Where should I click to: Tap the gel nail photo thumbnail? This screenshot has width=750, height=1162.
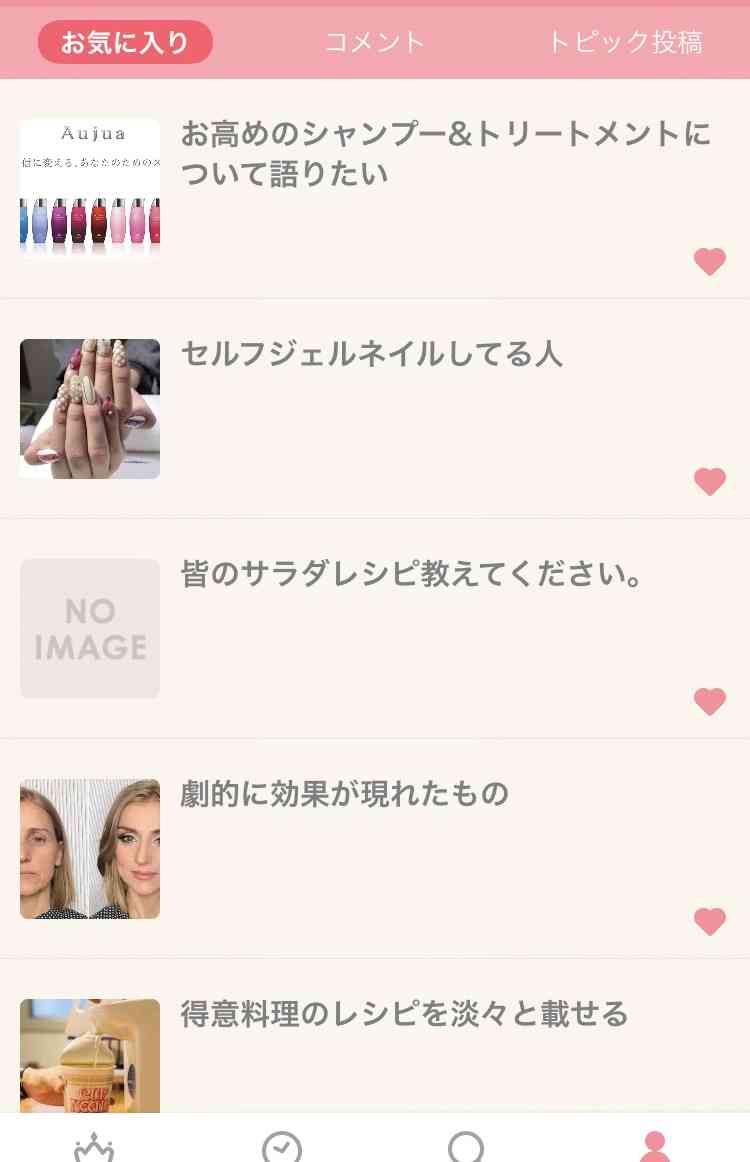pos(89,408)
